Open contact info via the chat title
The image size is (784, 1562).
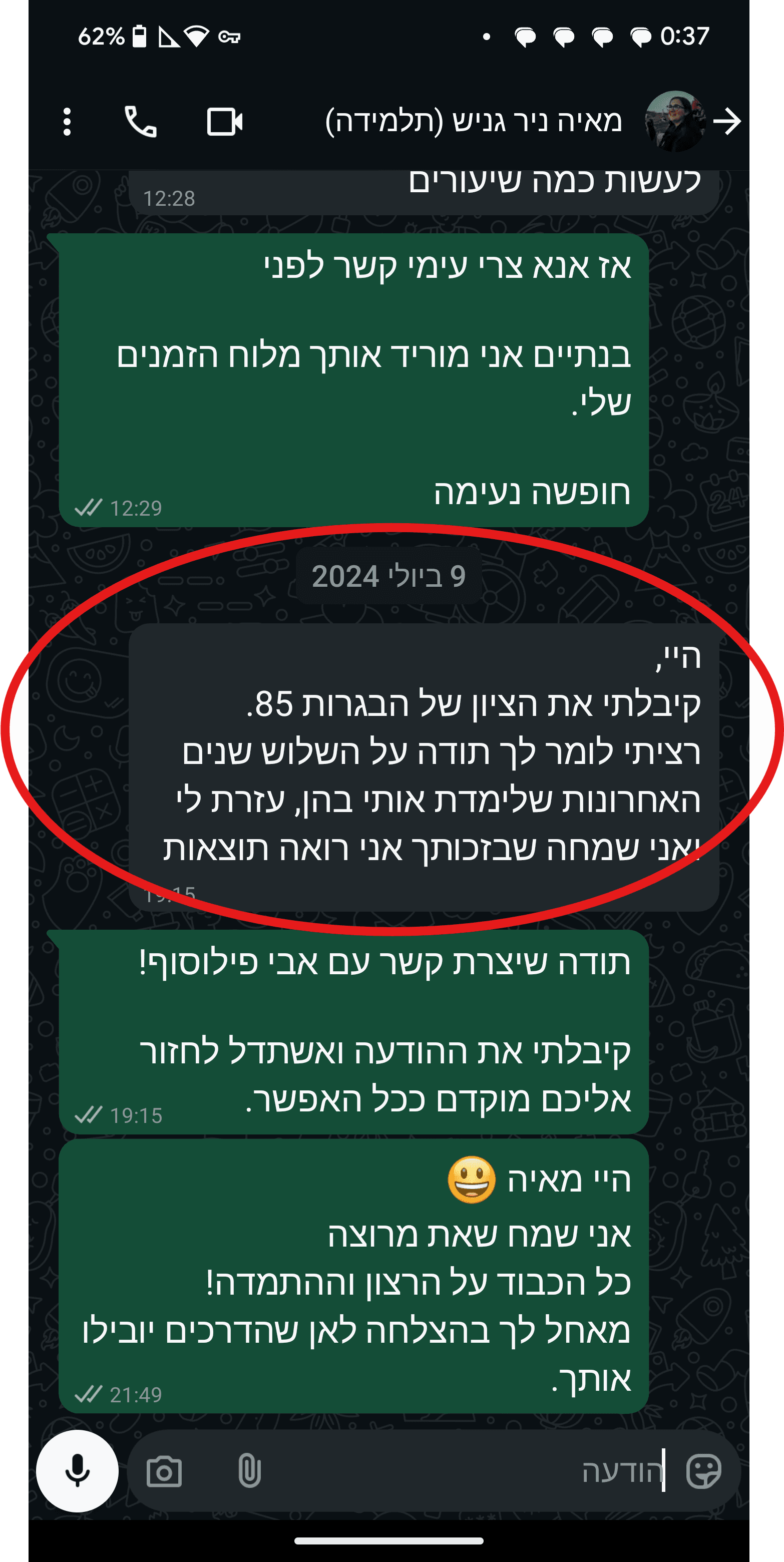[474, 122]
